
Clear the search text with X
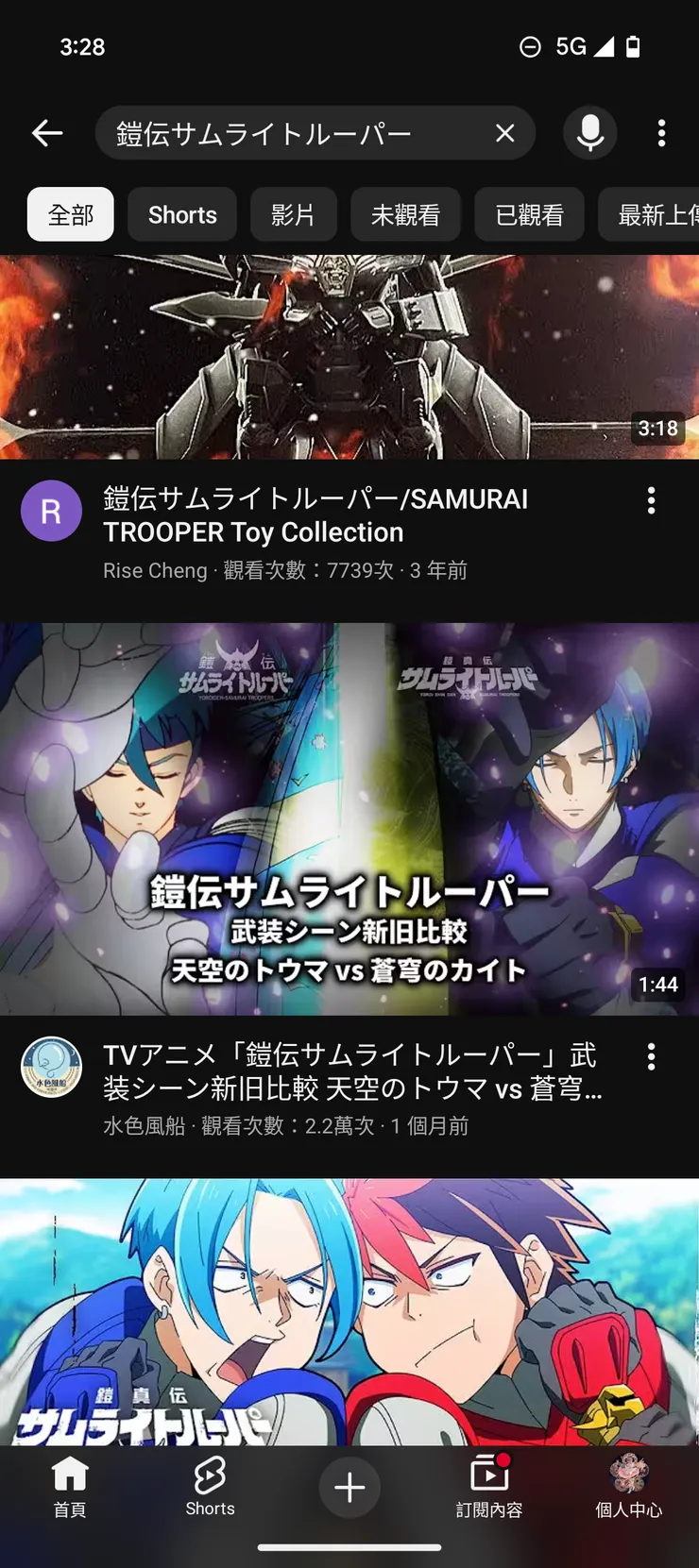pyautogui.click(x=504, y=133)
